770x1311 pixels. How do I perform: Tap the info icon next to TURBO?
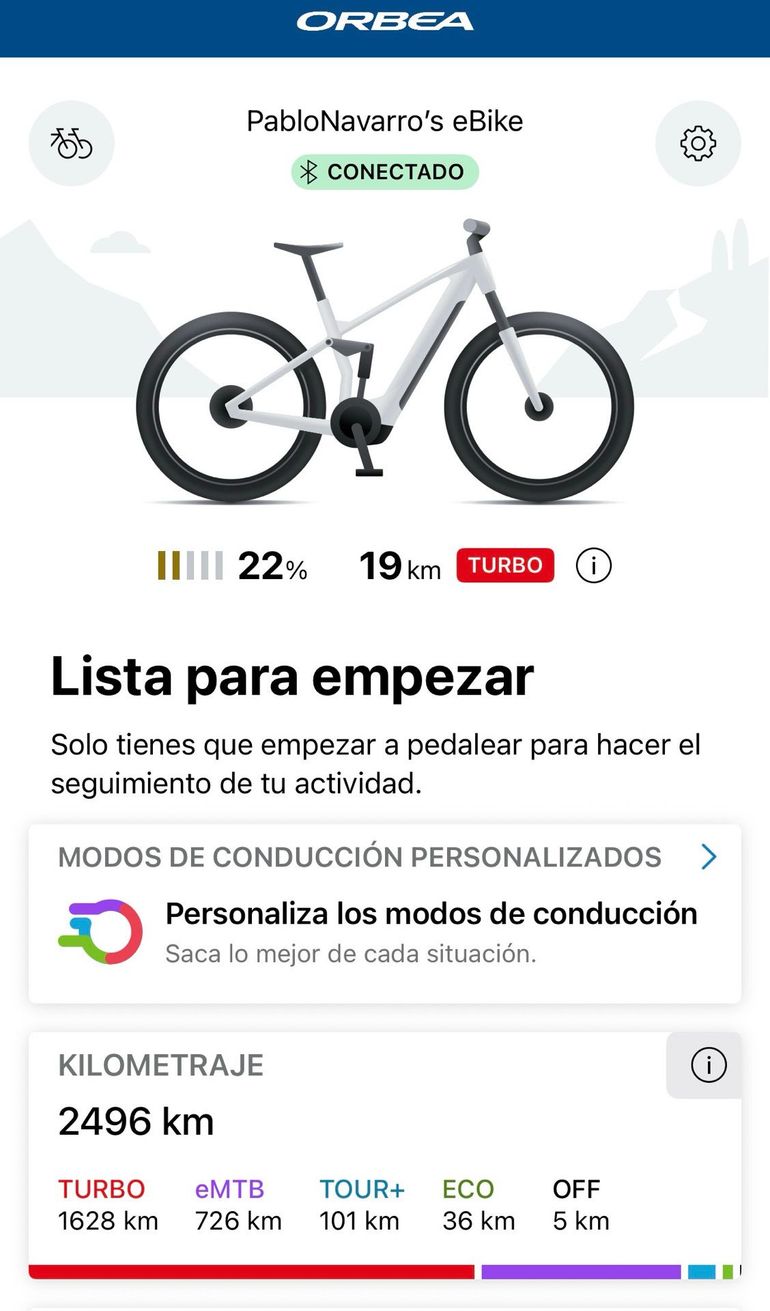pos(594,566)
